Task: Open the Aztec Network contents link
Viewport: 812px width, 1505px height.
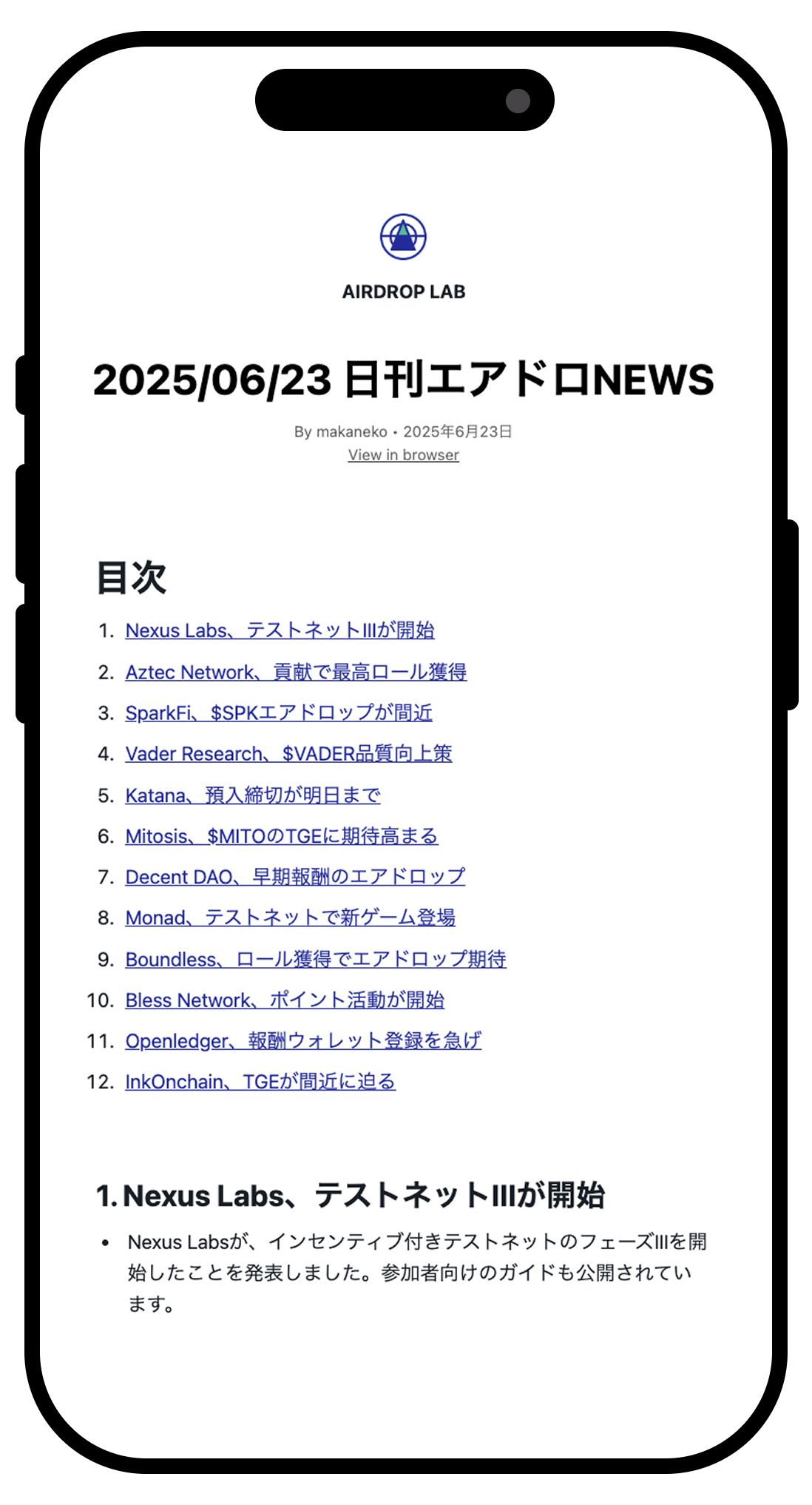Action: 296,672
